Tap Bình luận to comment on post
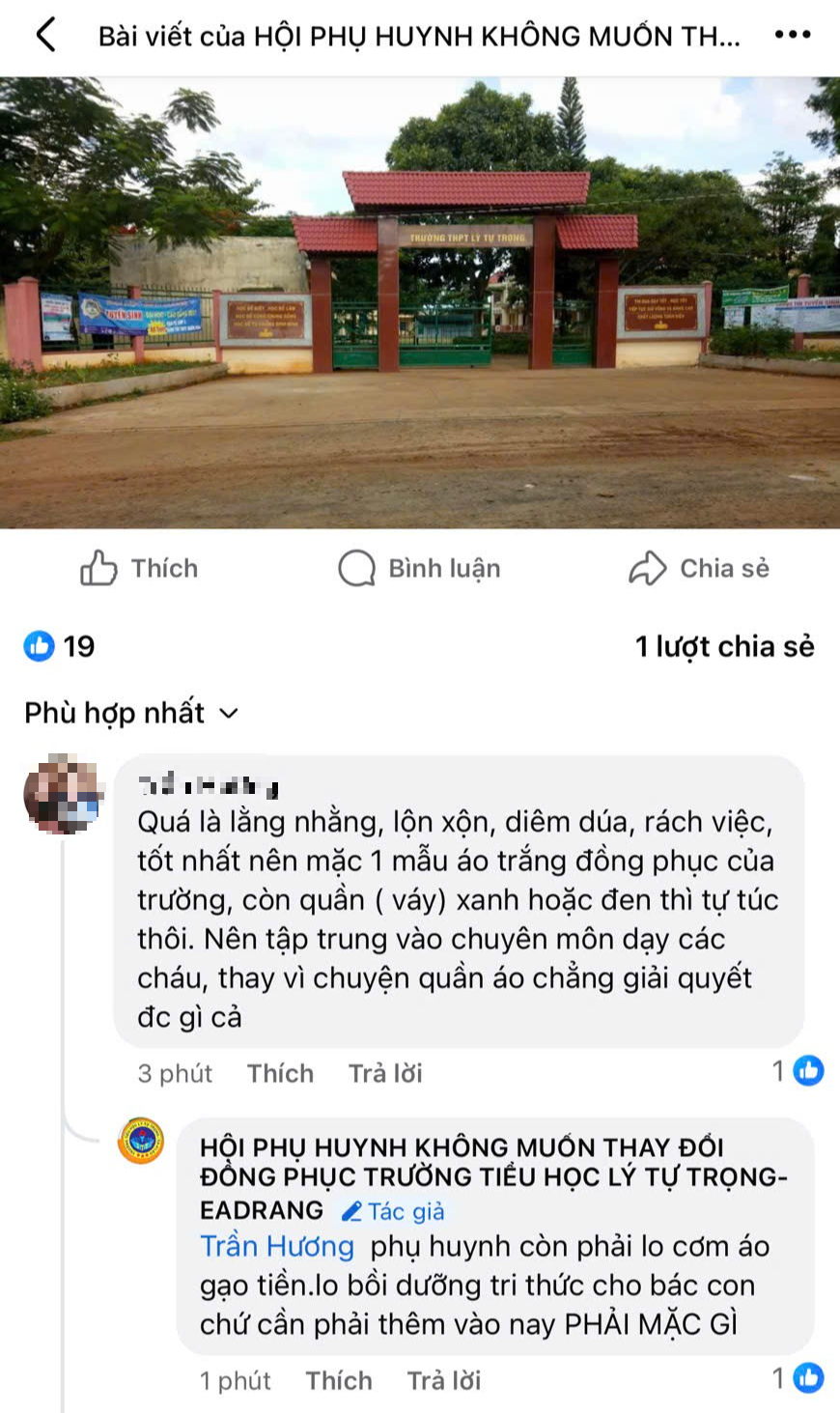The image size is (840, 1413). tap(420, 568)
